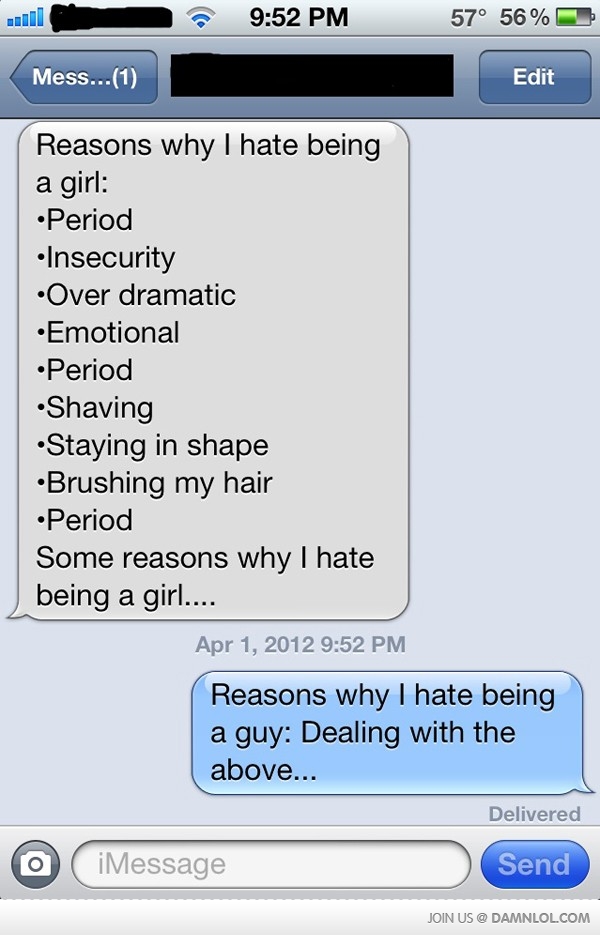Go back to the Messages list

[x=84, y=77]
